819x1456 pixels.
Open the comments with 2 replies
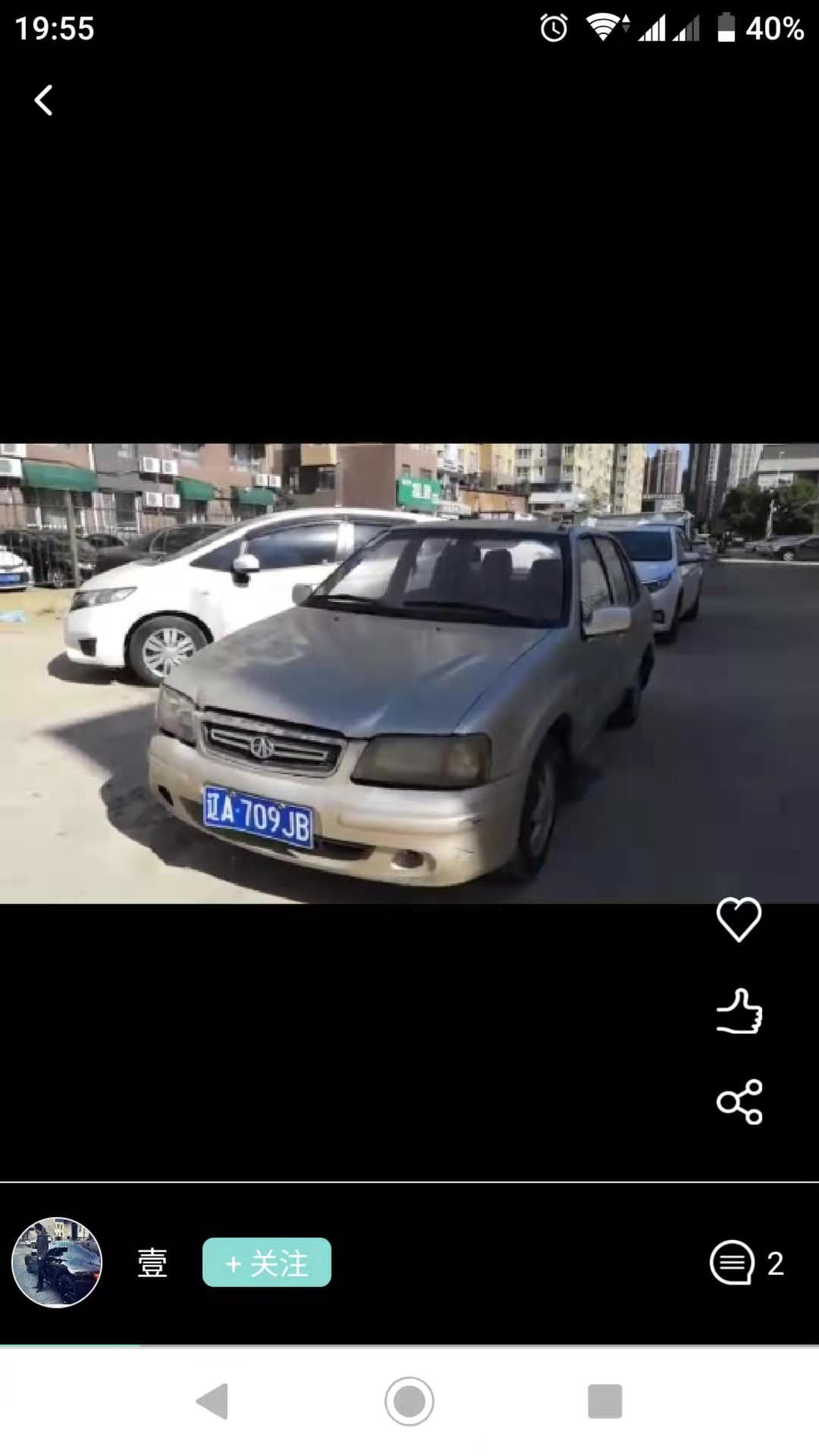point(746,1263)
